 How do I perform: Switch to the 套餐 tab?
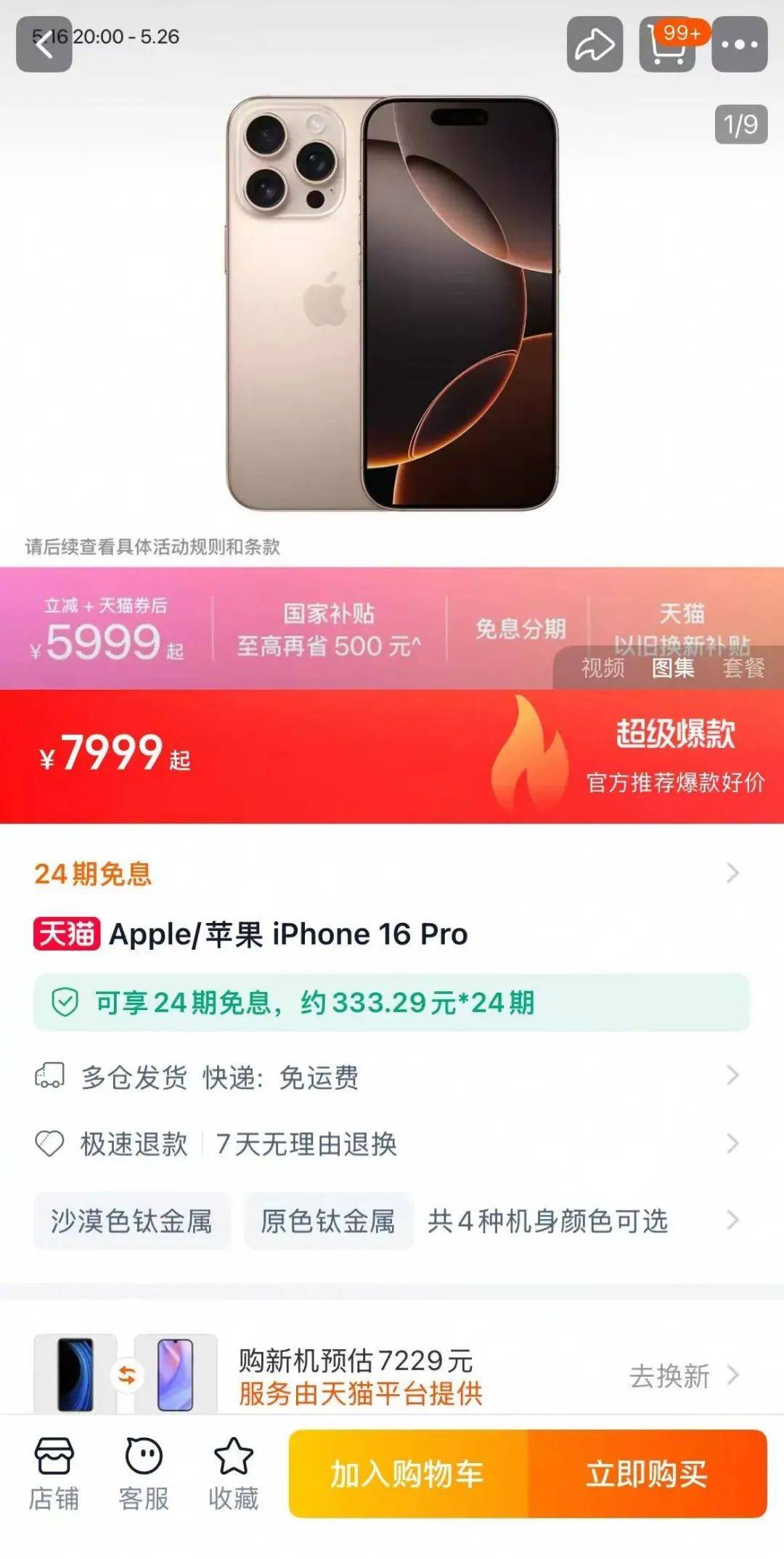point(743,667)
